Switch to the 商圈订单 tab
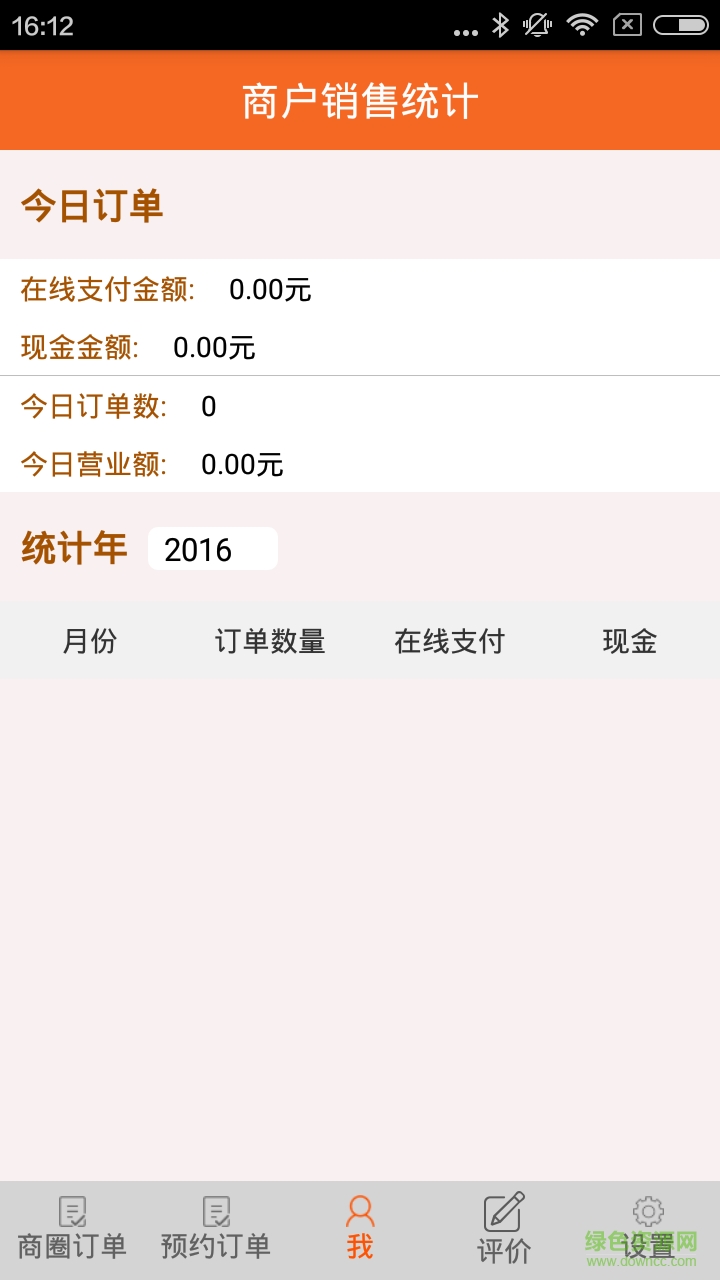Screen dimensions: 720x1280 point(72,1229)
